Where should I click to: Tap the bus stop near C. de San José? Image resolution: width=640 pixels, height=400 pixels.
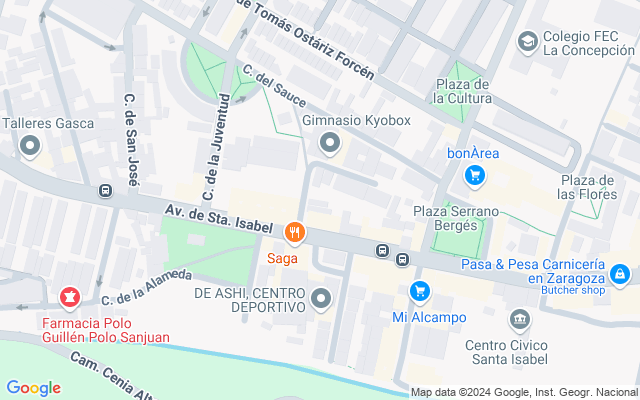pyautogui.click(x=105, y=190)
